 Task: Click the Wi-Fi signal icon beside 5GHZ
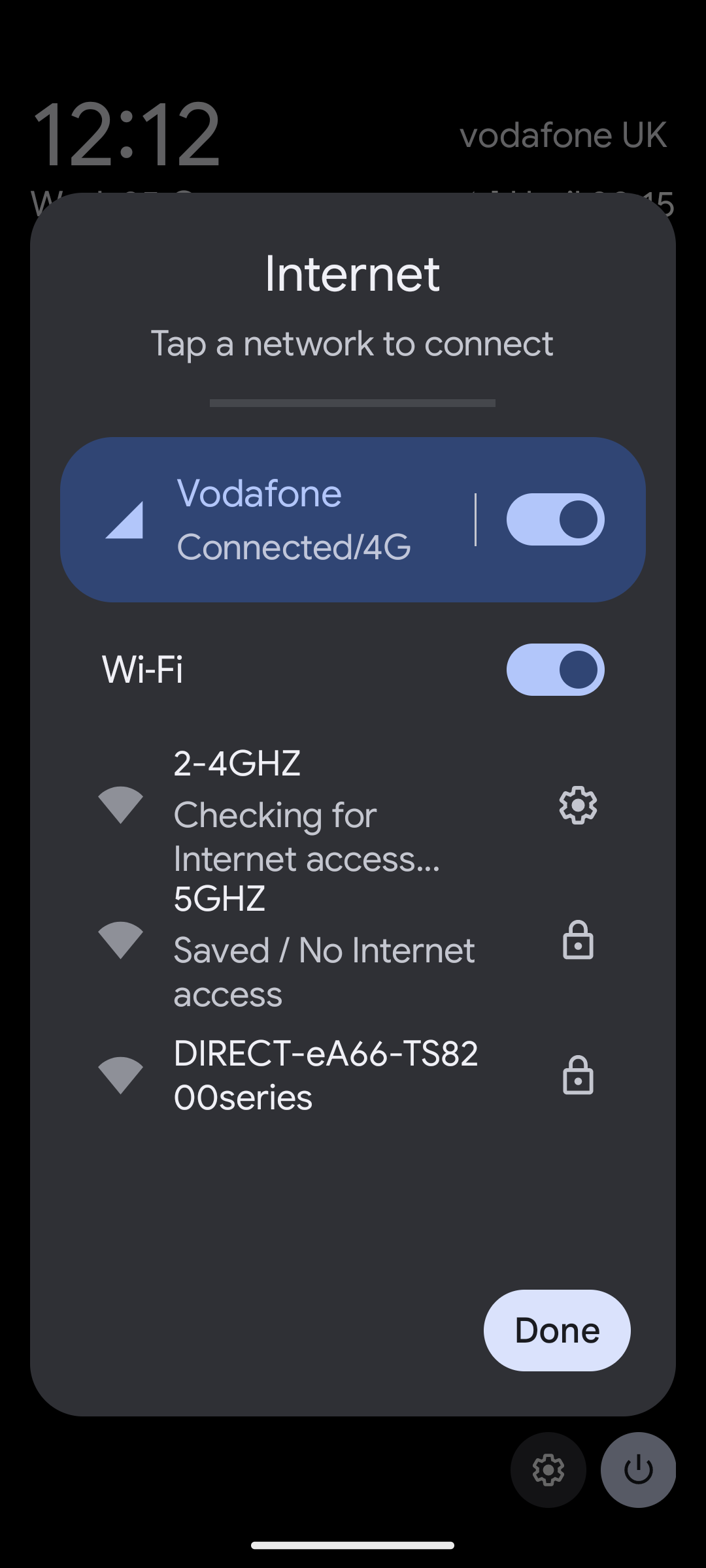click(x=120, y=941)
